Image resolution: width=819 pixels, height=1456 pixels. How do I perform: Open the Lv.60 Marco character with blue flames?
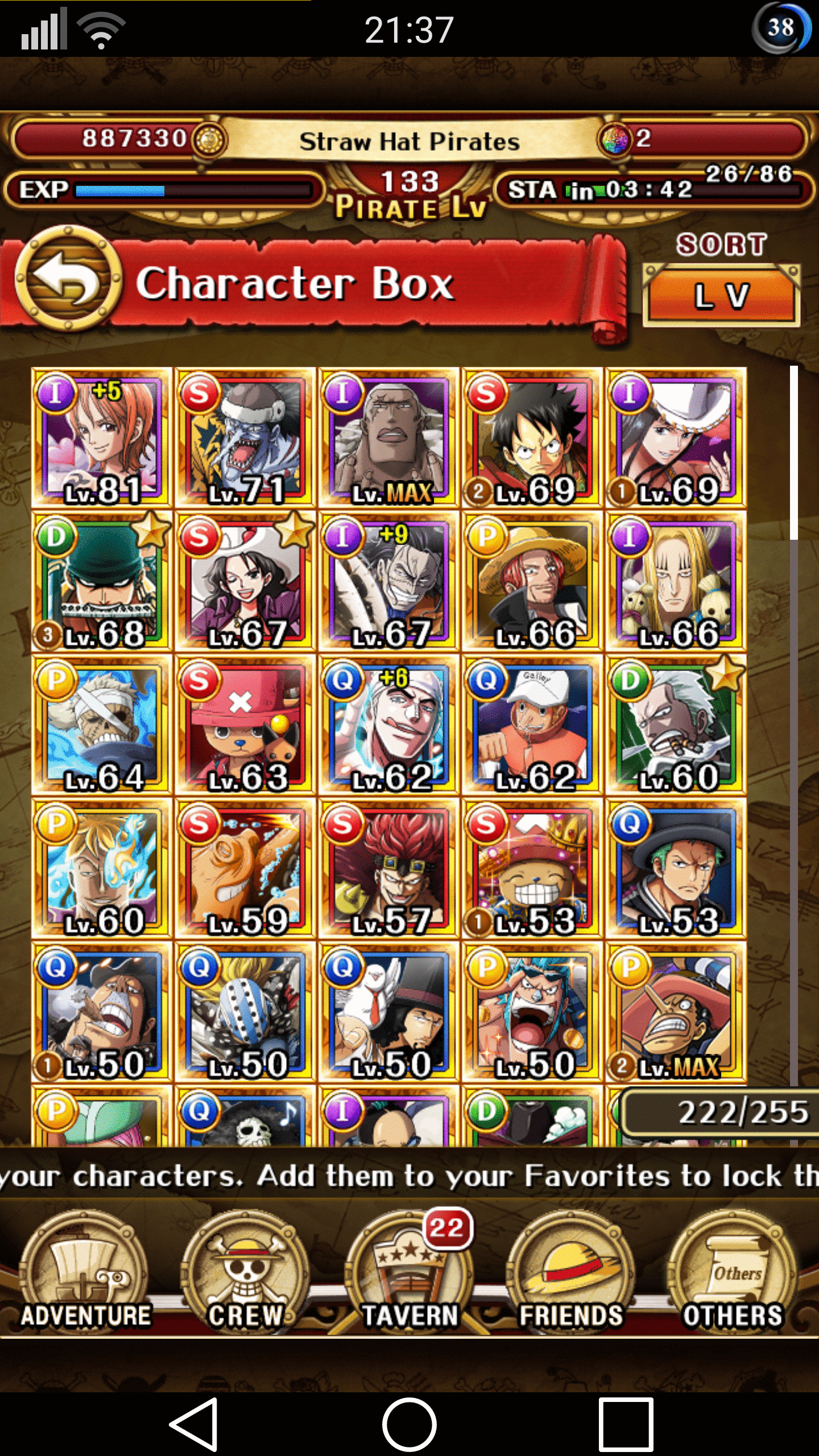[101, 868]
